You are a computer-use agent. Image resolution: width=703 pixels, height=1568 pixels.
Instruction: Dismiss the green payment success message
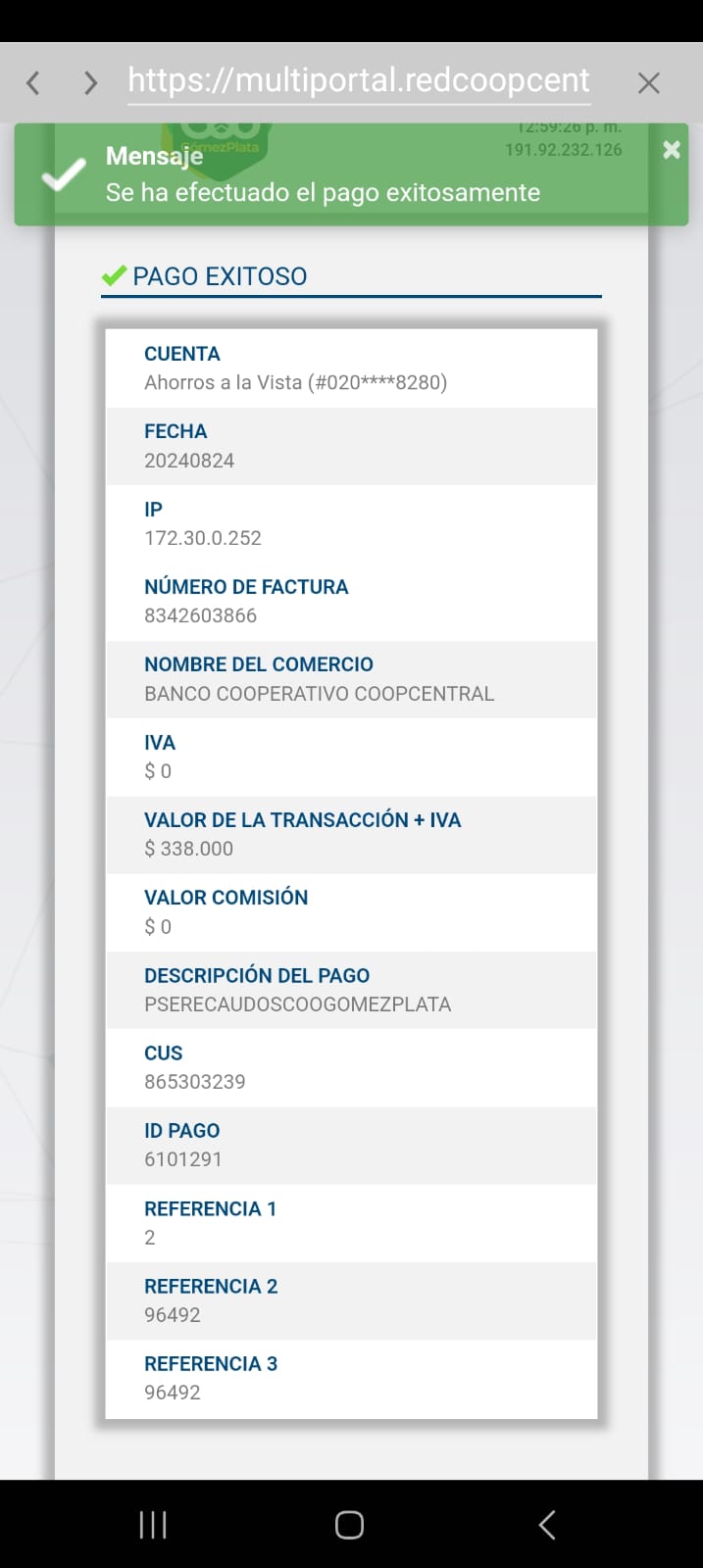[671, 150]
